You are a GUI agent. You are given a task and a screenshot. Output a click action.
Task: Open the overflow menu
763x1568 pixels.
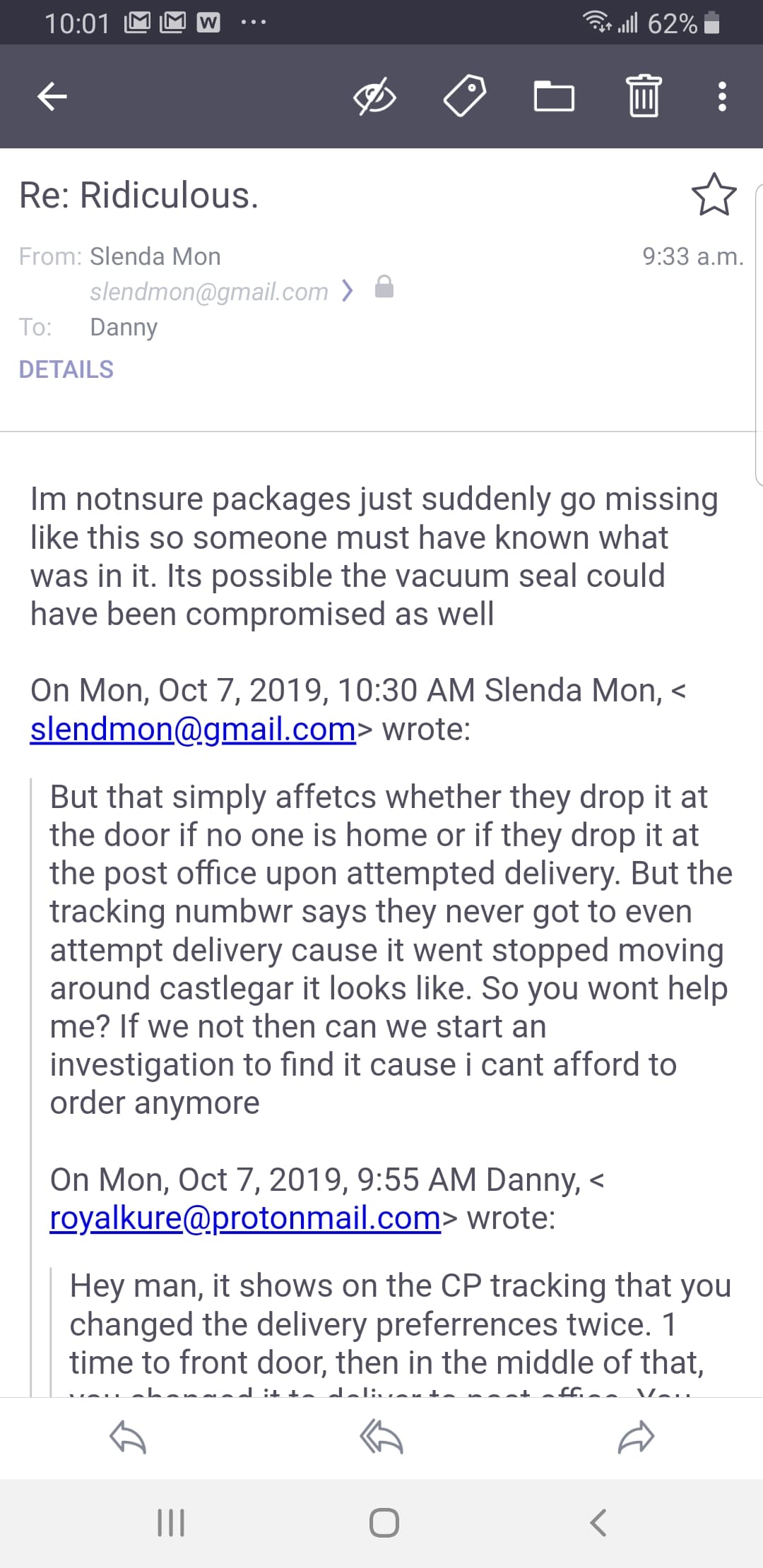[x=721, y=96]
